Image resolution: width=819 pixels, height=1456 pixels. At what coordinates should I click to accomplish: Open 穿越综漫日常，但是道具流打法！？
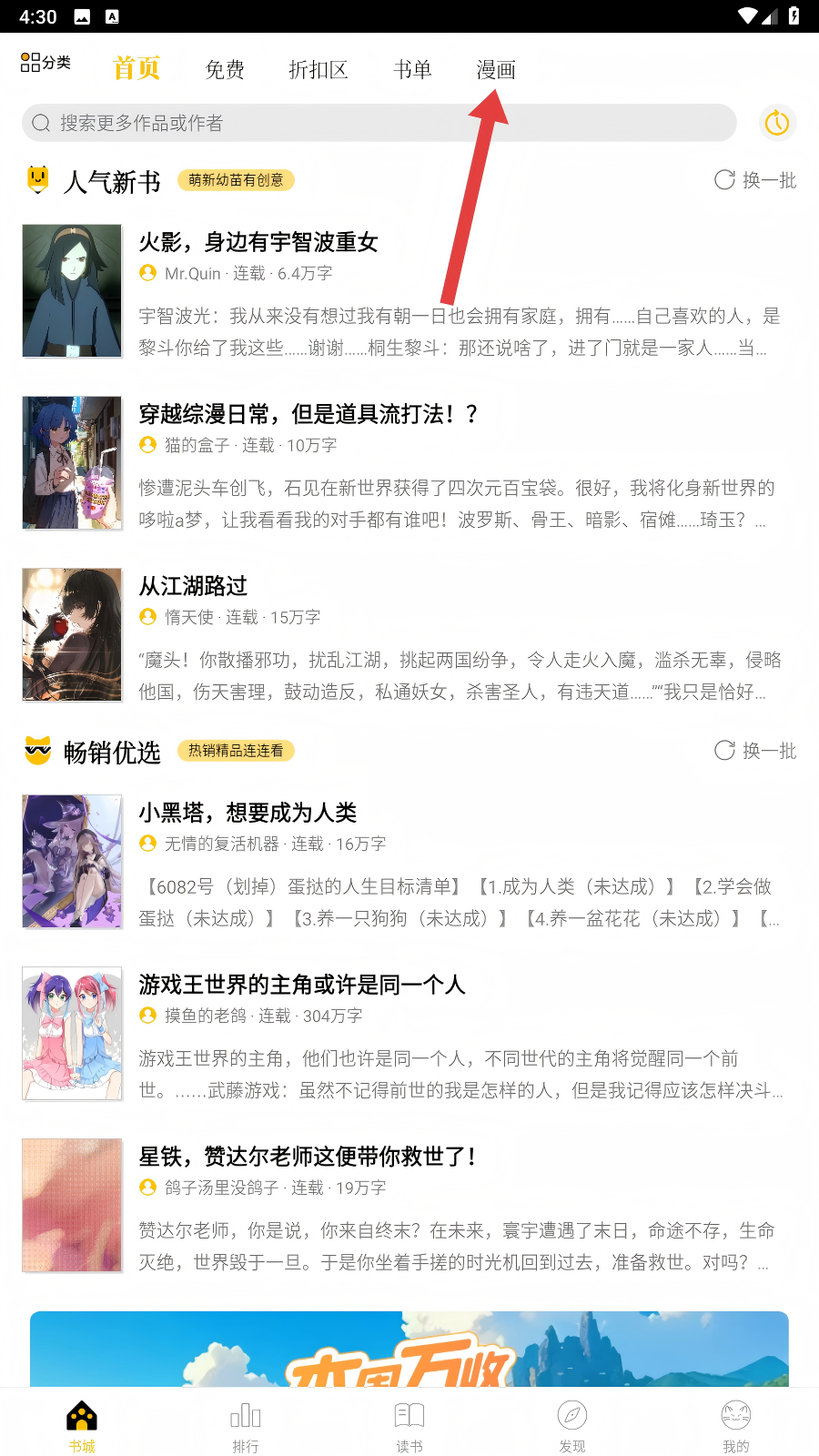click(x=308, y=414)
